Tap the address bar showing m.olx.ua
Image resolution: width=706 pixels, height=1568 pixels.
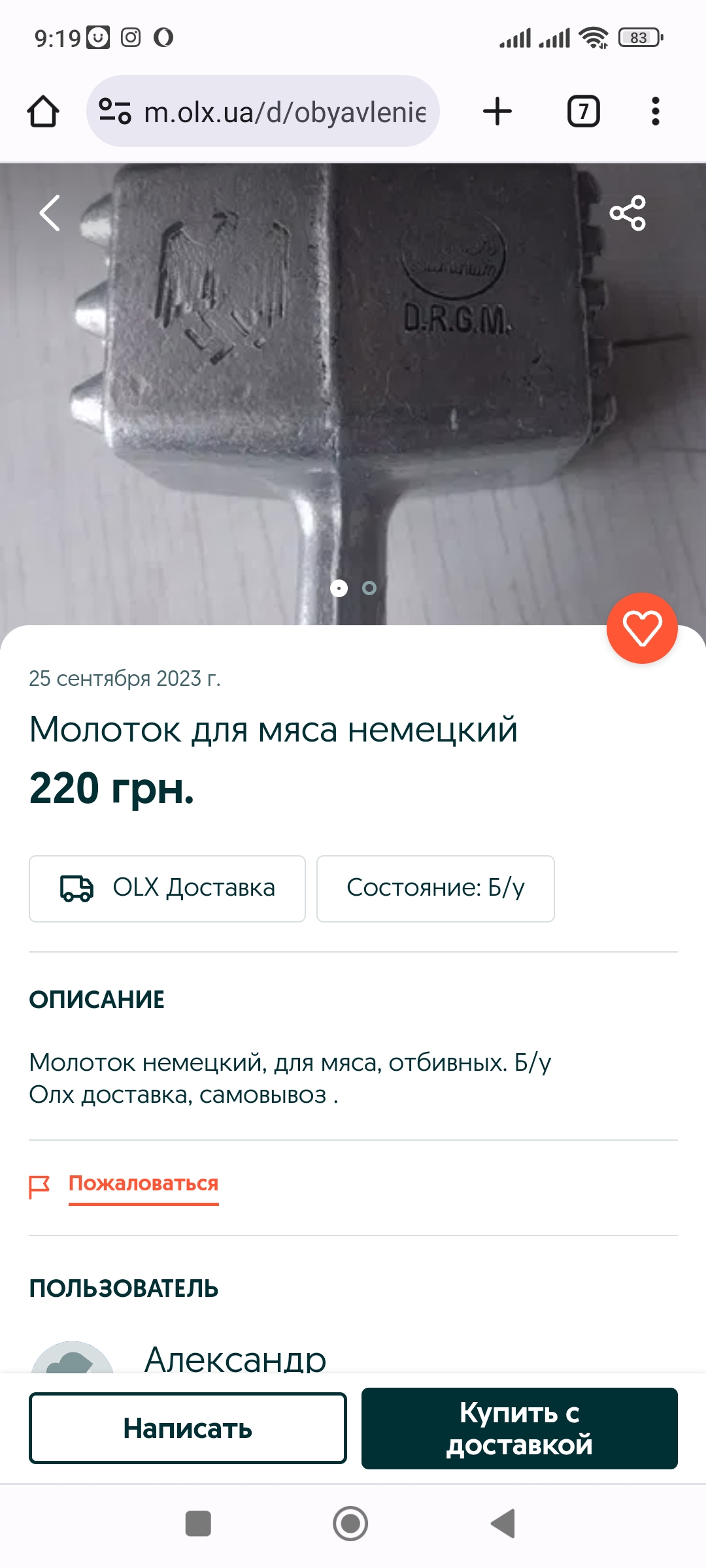263,111
